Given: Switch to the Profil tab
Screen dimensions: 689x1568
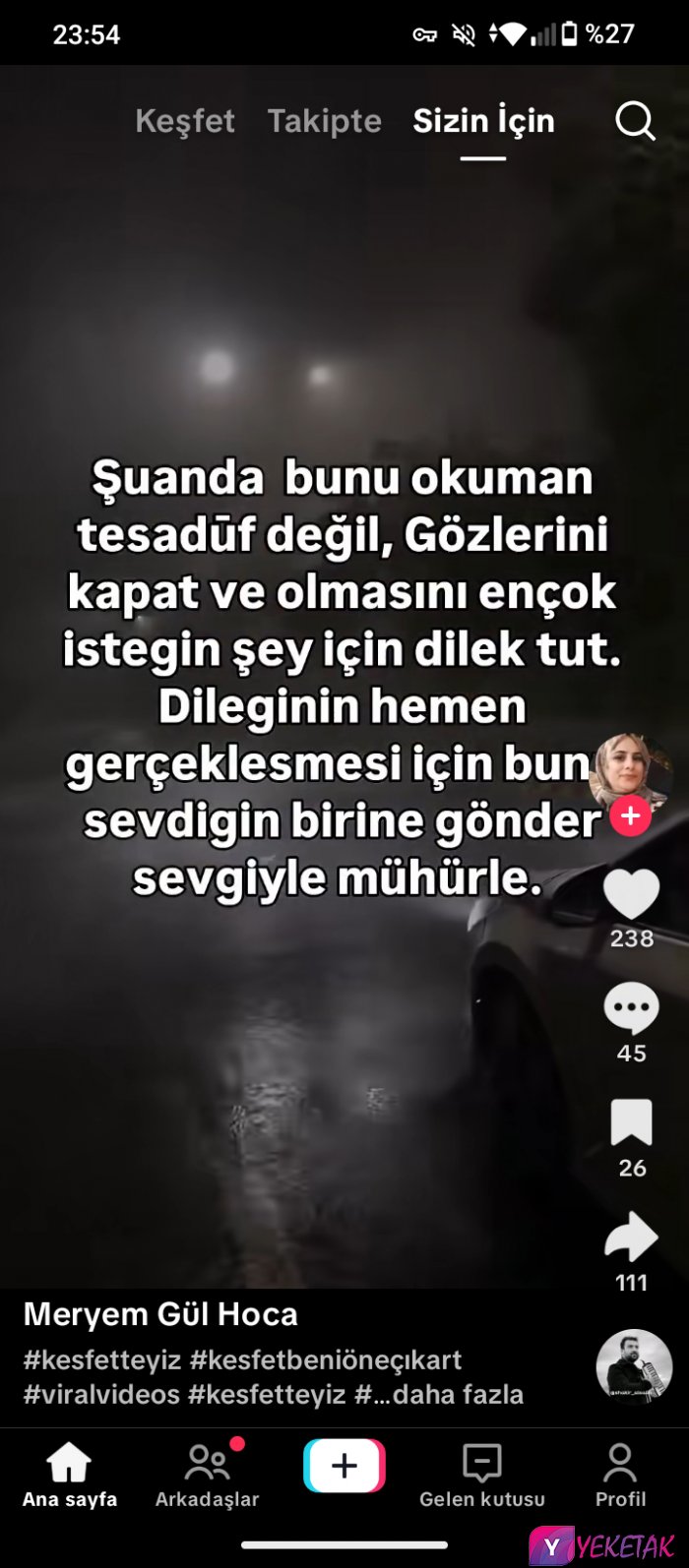Looking at the screenshot, I should tap(620, 1474).
